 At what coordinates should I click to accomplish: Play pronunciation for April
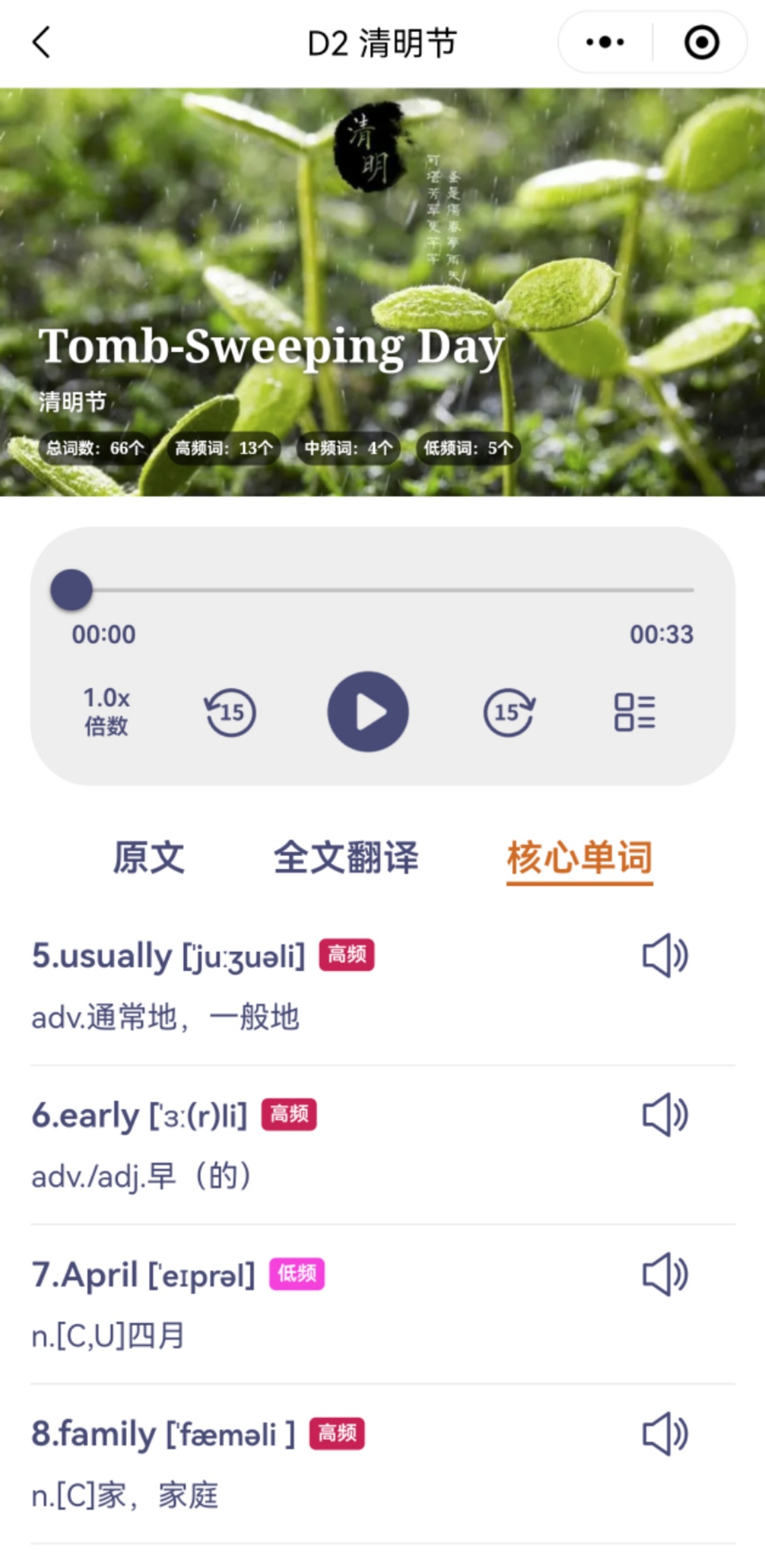tap(664, 1274)
